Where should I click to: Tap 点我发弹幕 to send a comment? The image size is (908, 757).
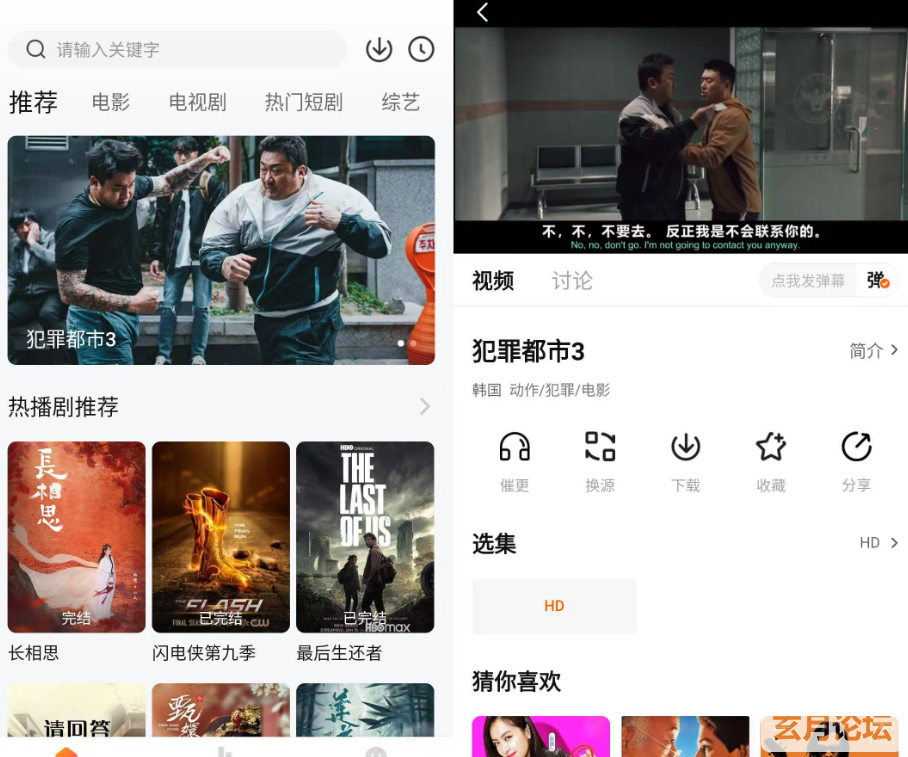(x=808, y=281)
